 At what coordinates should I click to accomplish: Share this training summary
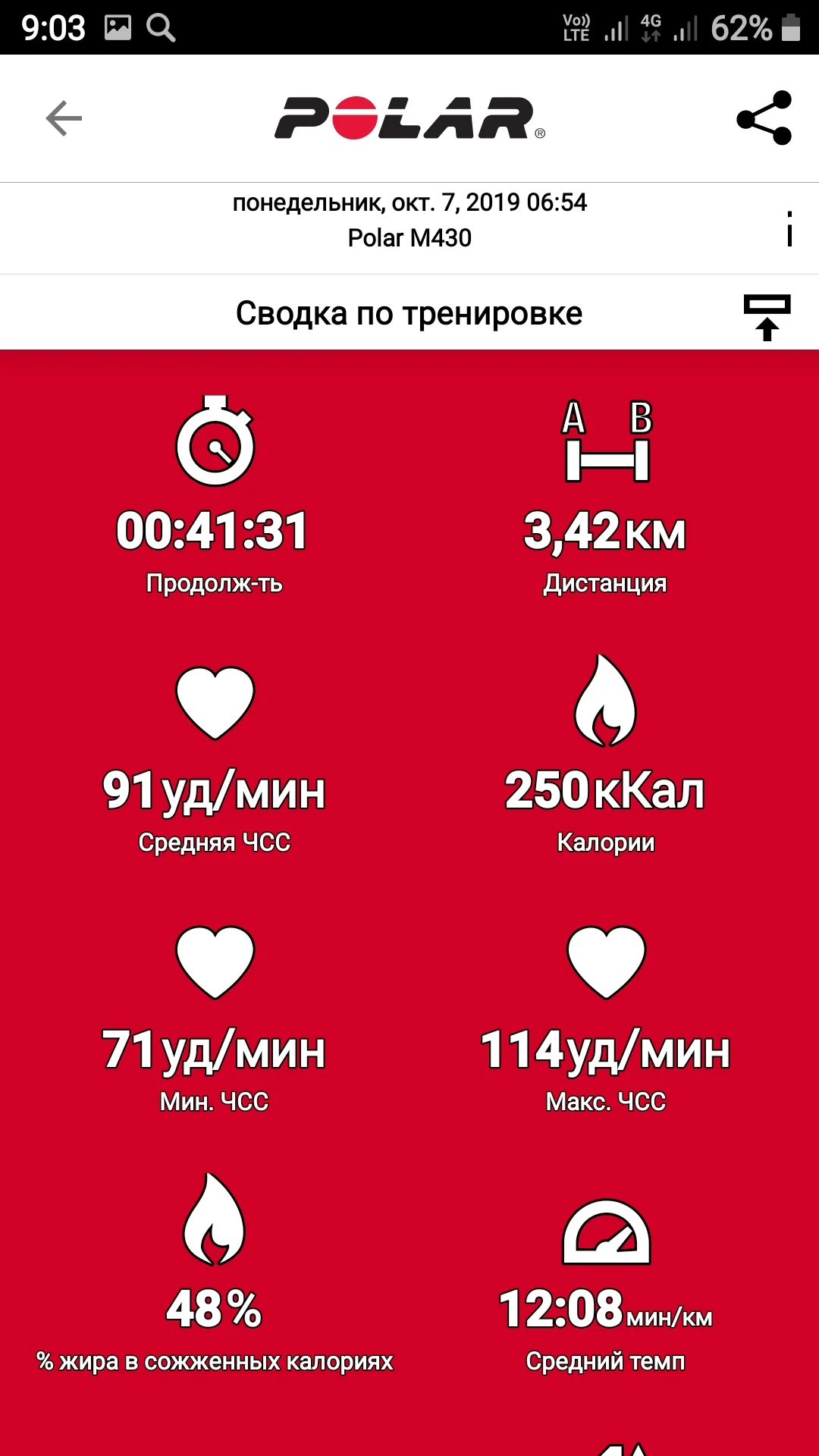pyautogui.click(x=764, y=118)
